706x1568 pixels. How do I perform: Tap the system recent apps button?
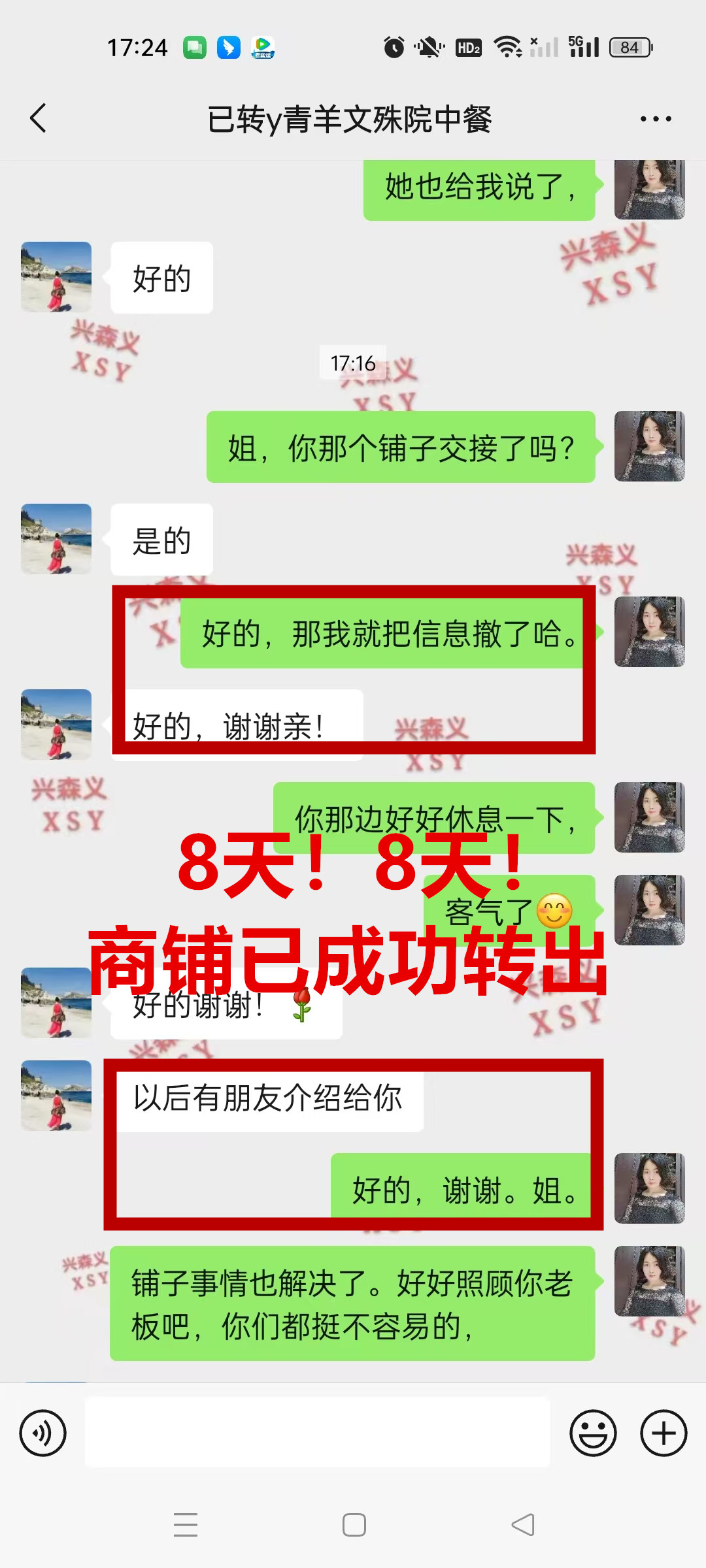pos(186,1525)
